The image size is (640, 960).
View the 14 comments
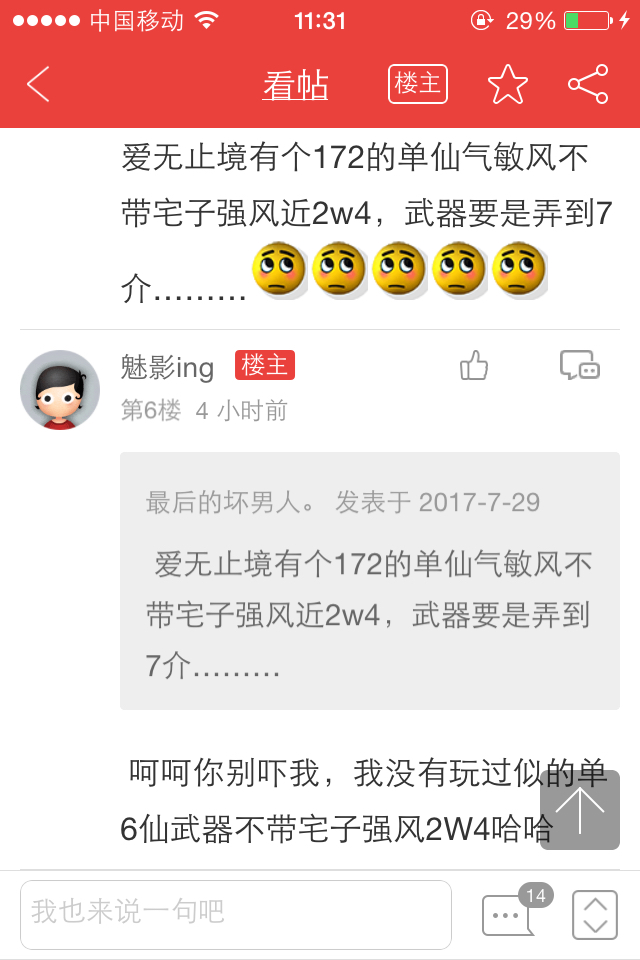coord(510,913)
